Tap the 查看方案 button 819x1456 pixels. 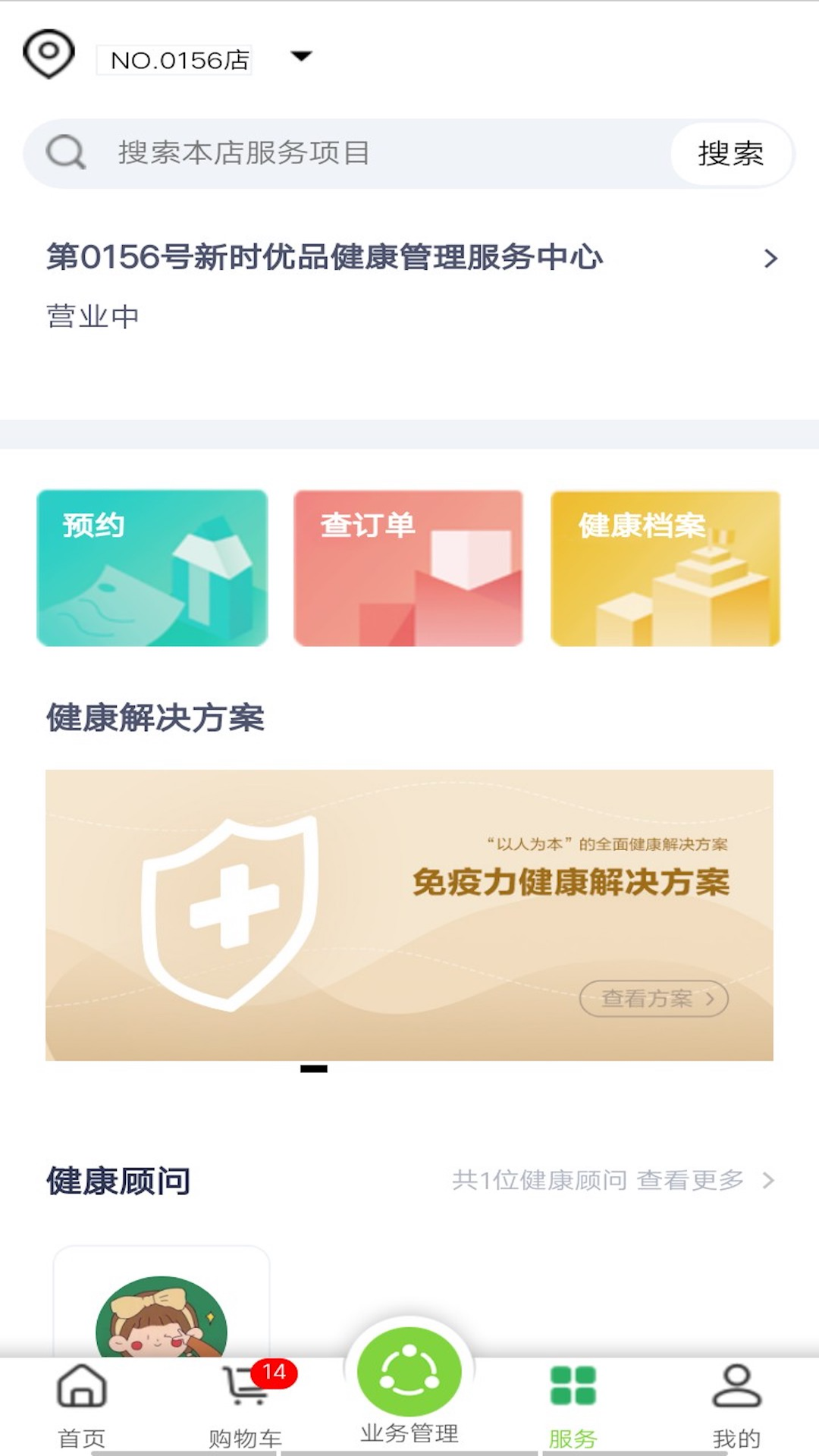click(654, 999)
